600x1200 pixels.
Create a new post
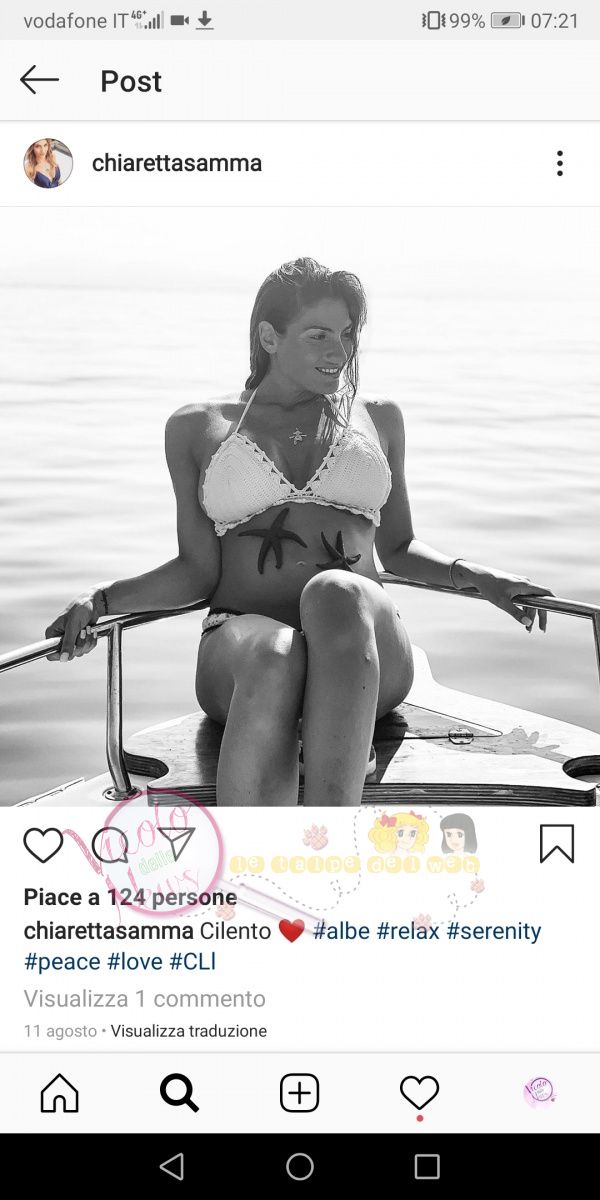(x=299, y=1093)
